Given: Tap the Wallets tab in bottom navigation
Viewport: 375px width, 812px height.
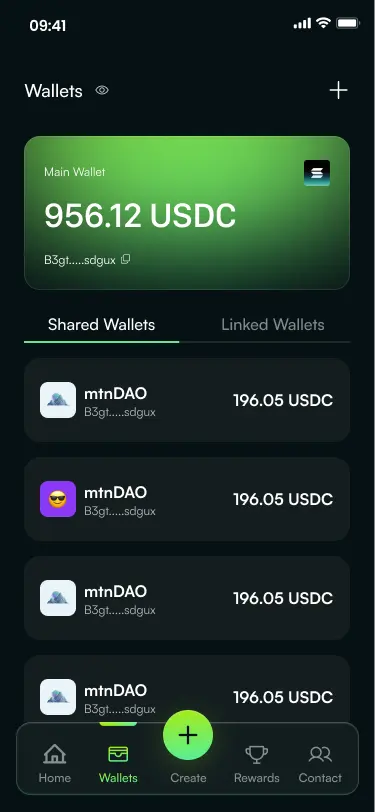Looking at the screenshot, I should 118,764.
